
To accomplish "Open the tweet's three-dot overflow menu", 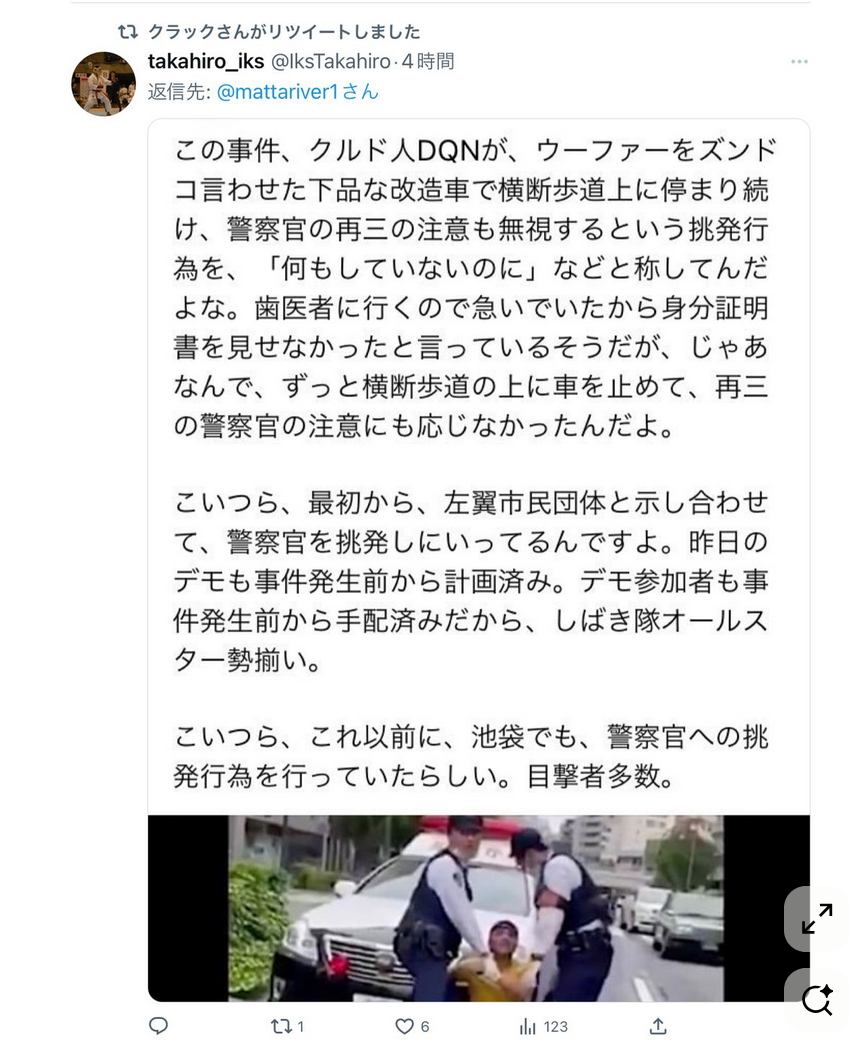I will 798,62.
